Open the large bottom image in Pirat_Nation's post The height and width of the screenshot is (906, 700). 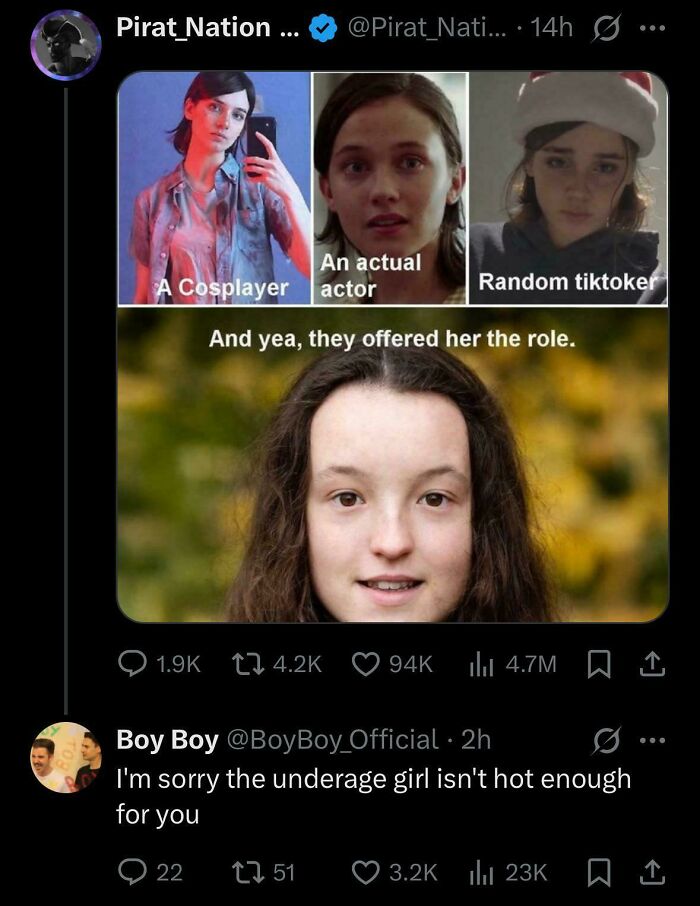[x=393, y=465]
